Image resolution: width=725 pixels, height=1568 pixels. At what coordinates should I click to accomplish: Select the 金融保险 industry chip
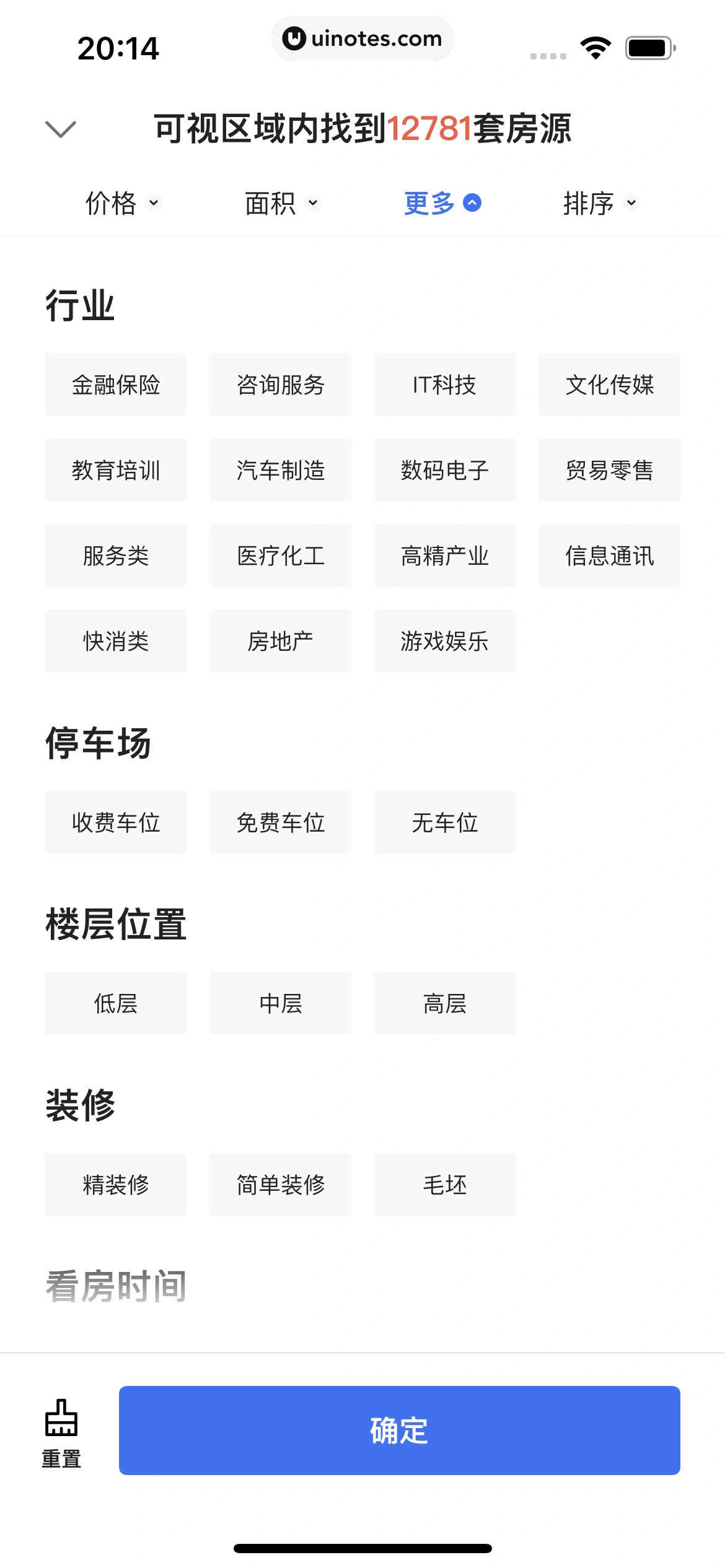116,385
